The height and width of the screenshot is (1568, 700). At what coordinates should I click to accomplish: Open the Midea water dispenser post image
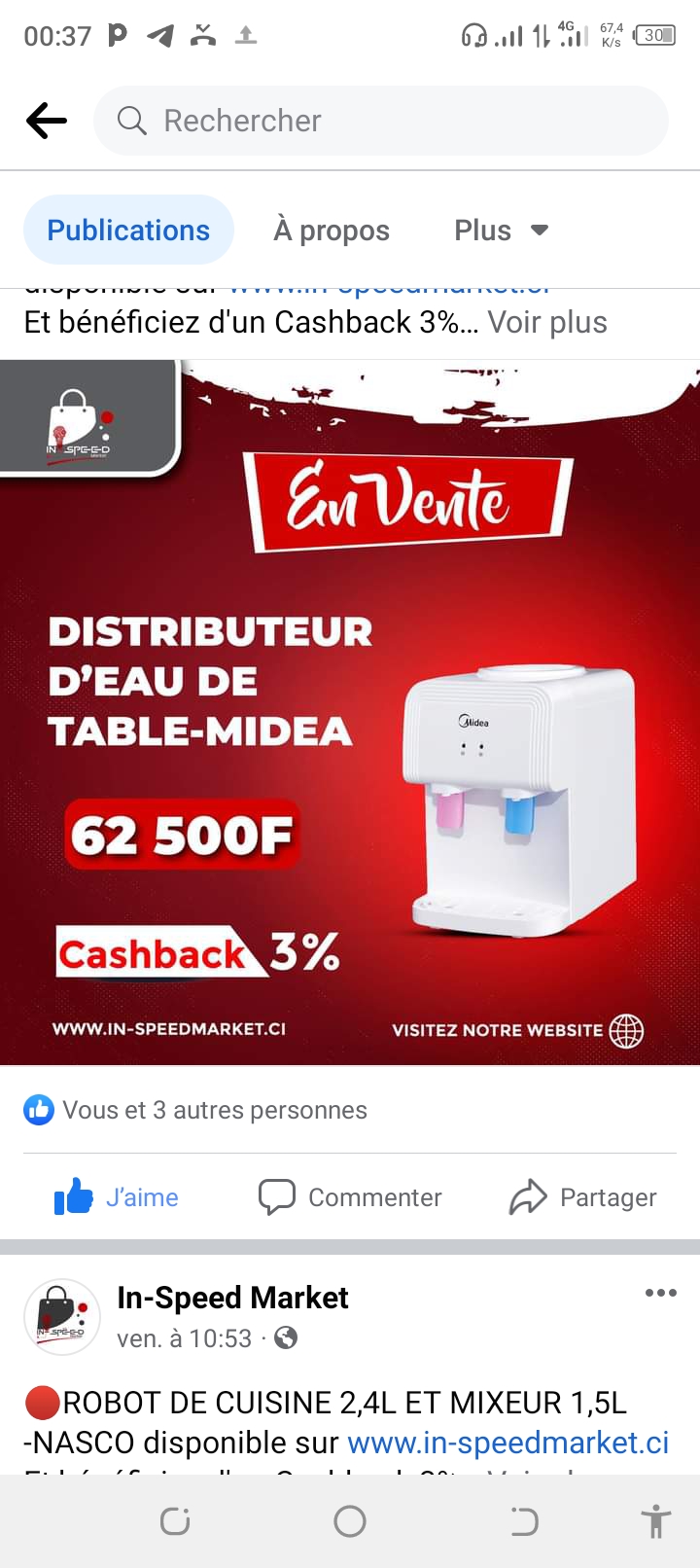point(350,712)
